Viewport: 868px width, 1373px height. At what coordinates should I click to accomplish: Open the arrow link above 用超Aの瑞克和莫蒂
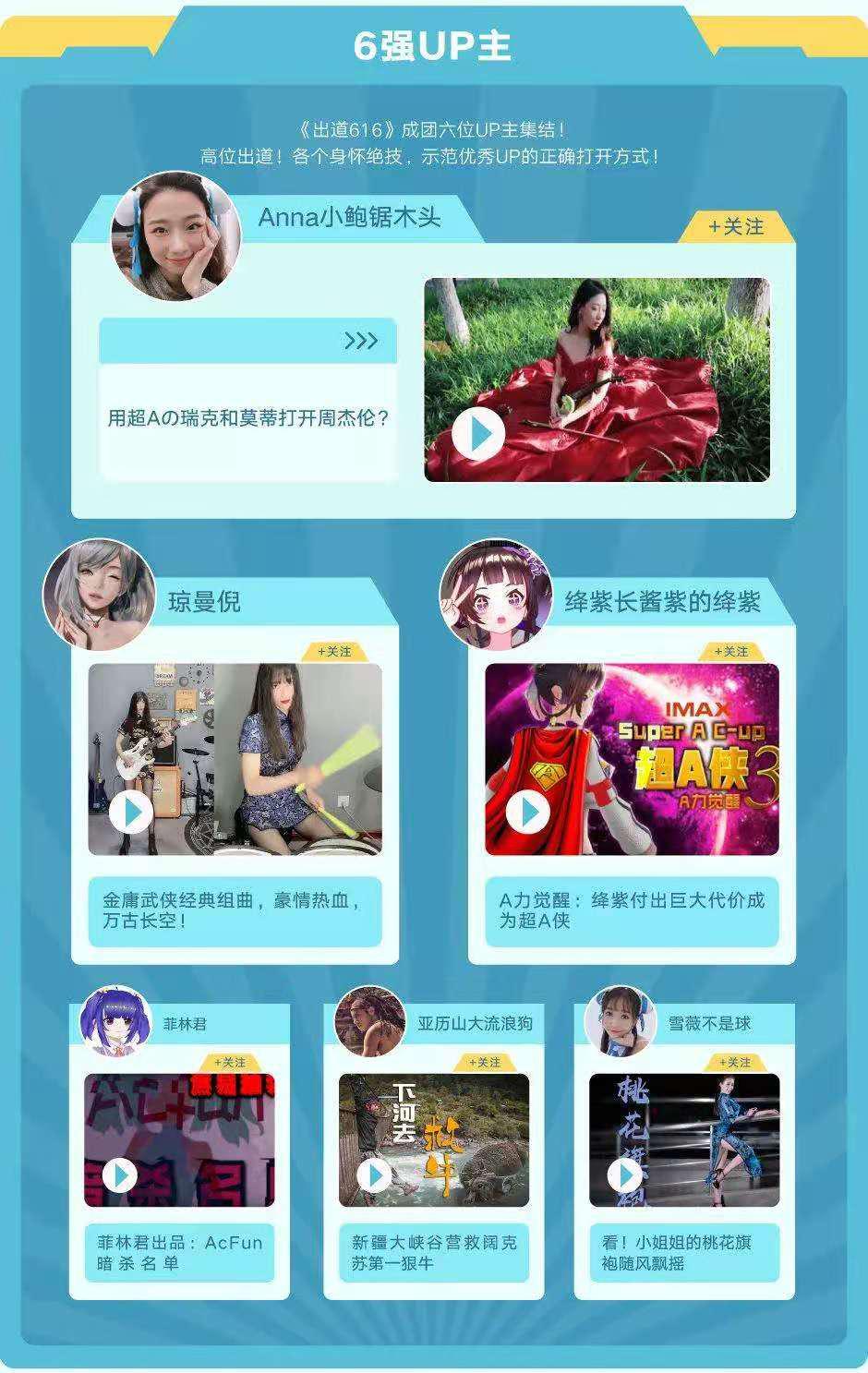[361, 341]
